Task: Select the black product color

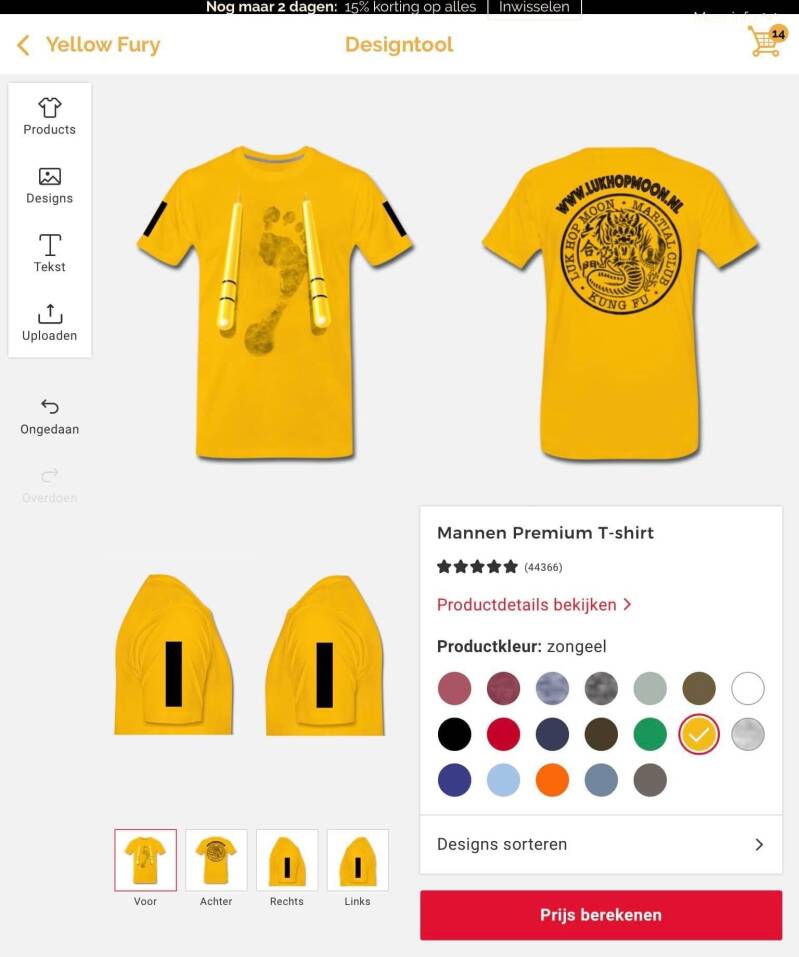Action: click(x=454, y=735)
